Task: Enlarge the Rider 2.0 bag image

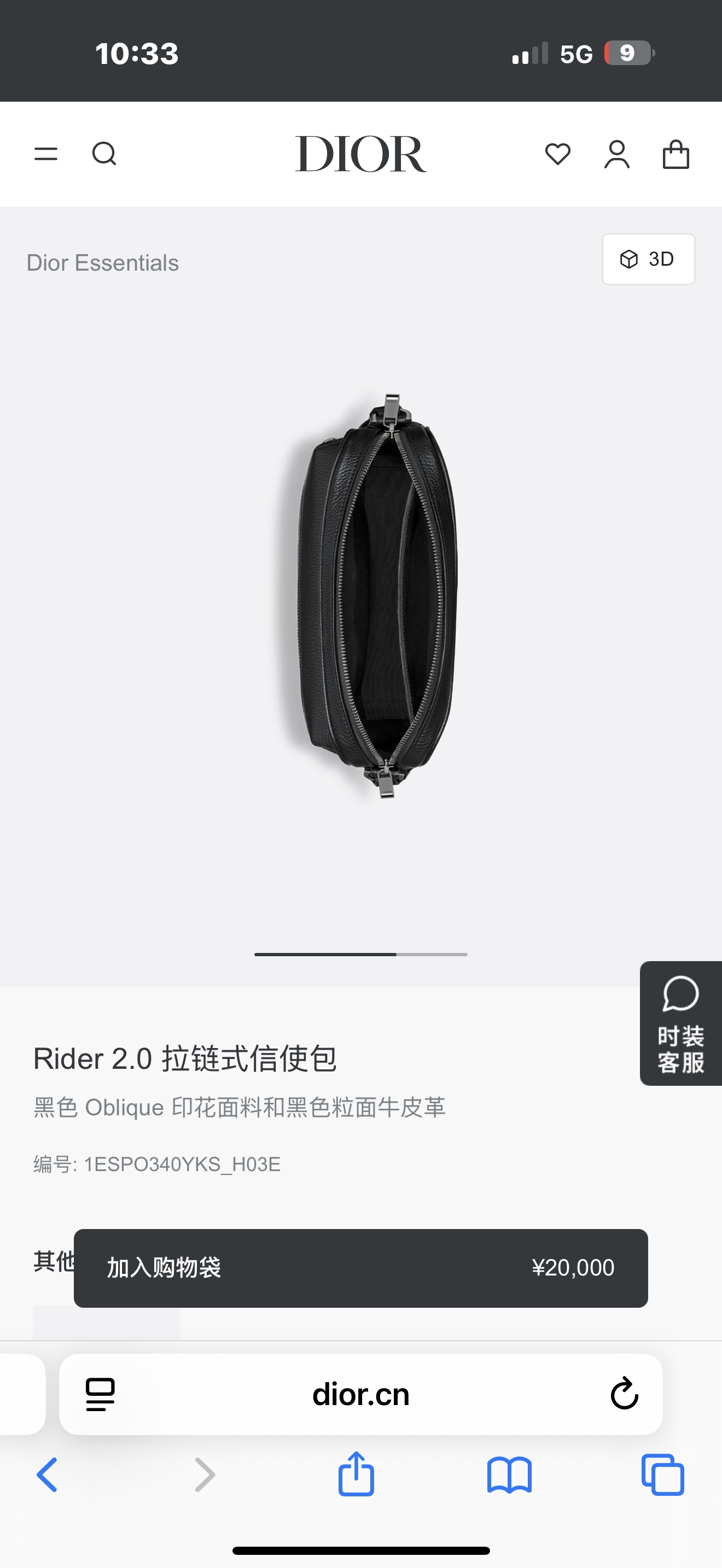Action: pos(377,596)
